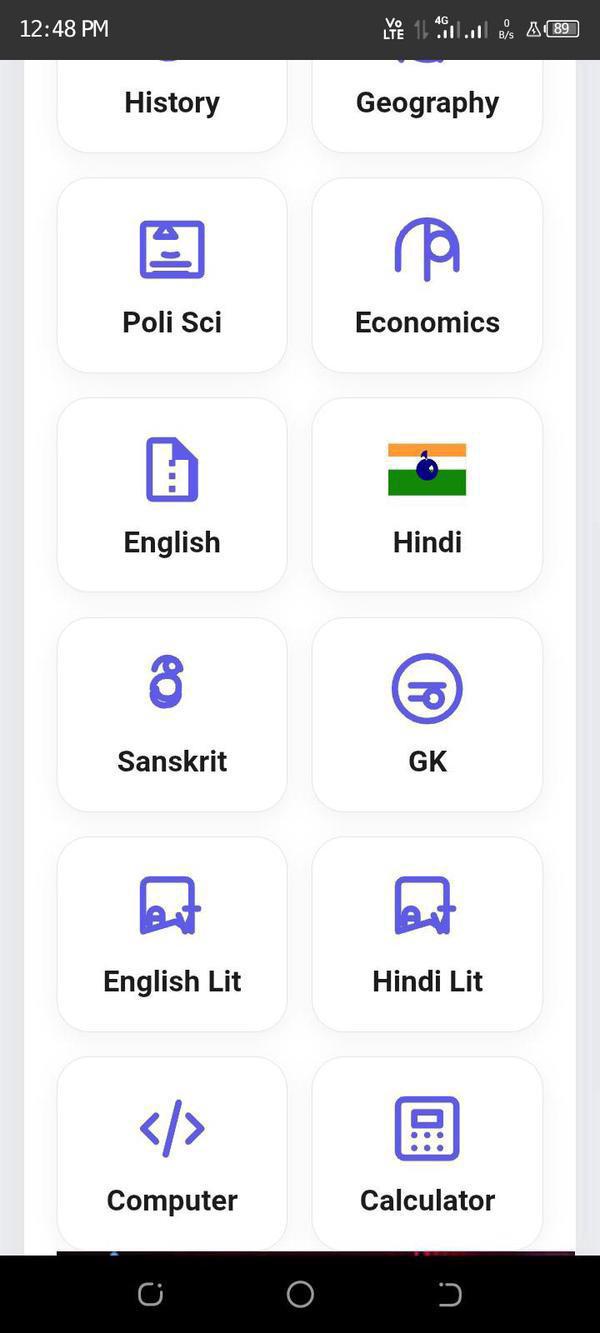Go back using system navigation bar
600x1333 pixels.
(449, 1294)
